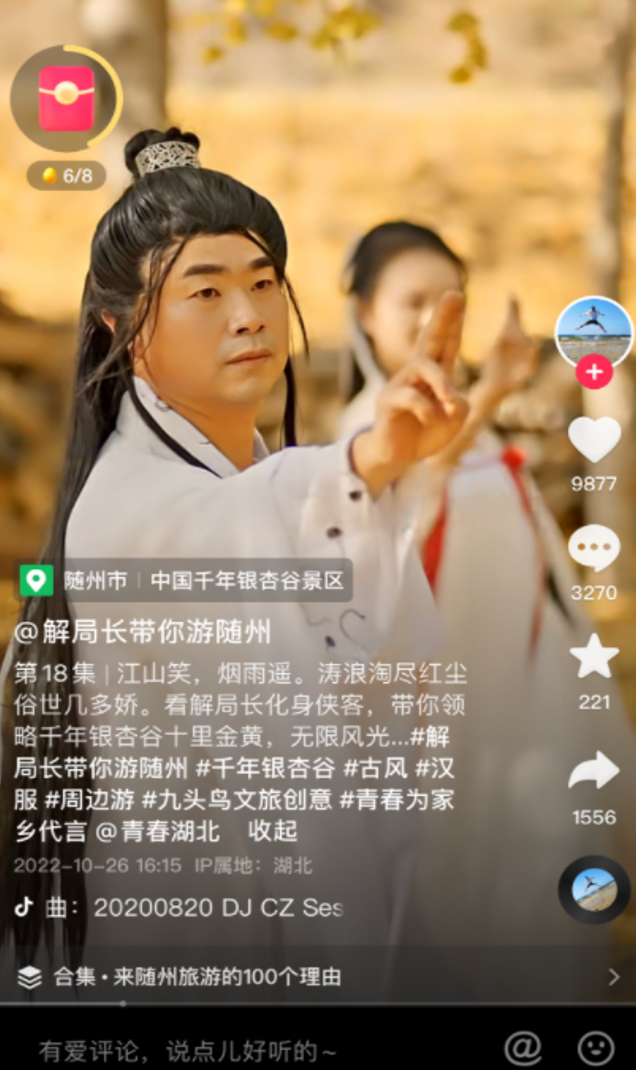Open the @解局长带你游随州 author name
636x1070 pixels.
(x=142, y=632)
